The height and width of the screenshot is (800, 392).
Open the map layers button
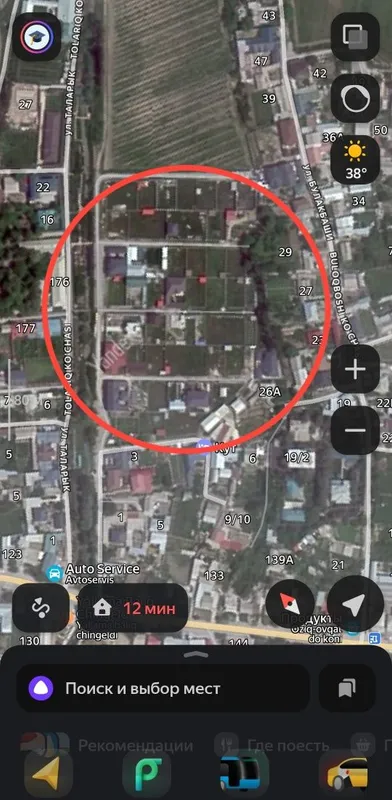click(x=355, y=37)
